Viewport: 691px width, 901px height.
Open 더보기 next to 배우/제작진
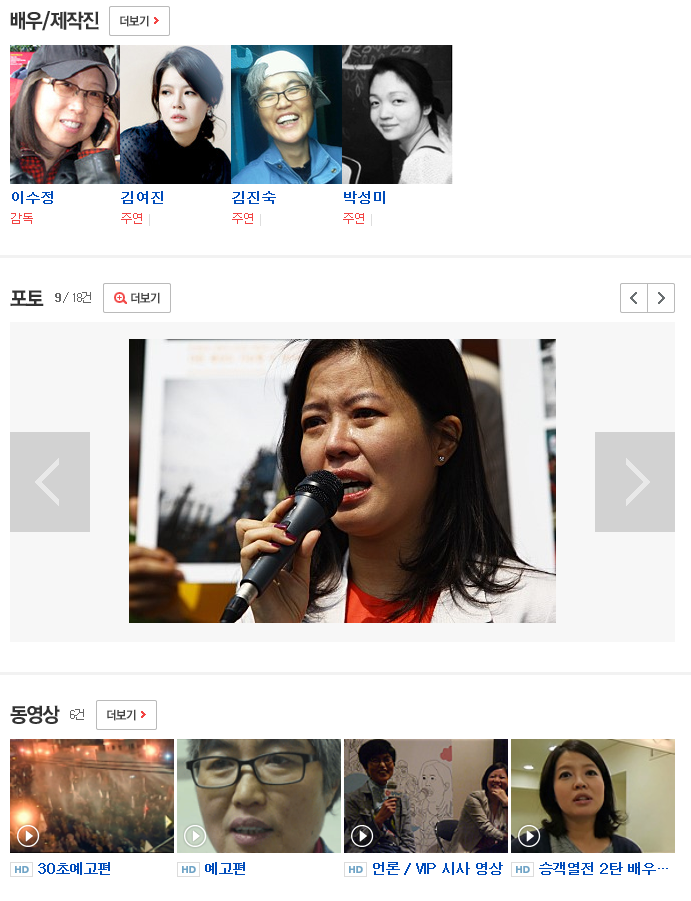click(139, 21)
